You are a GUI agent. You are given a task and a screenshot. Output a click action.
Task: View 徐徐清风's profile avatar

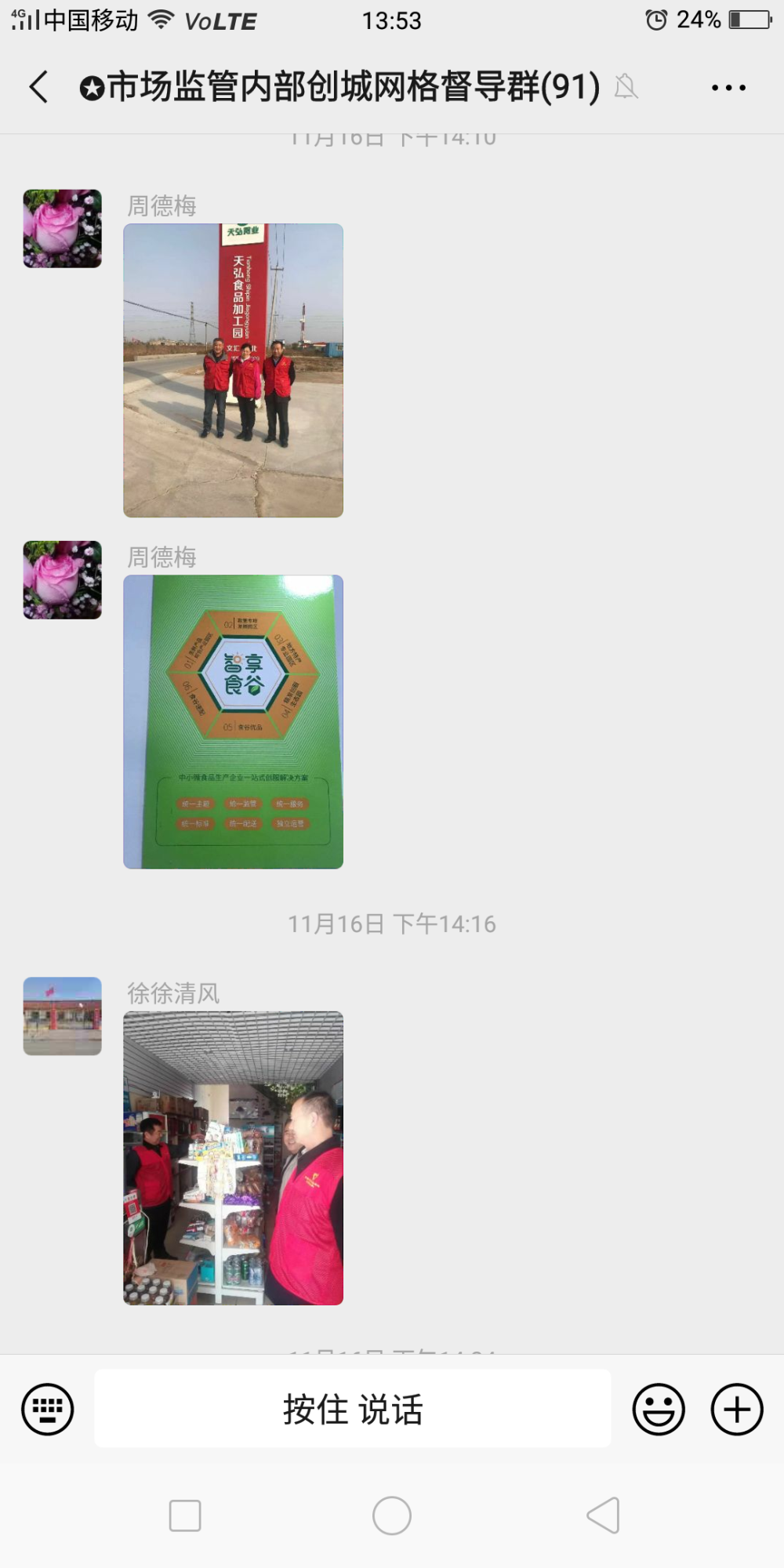[63, 1016]
